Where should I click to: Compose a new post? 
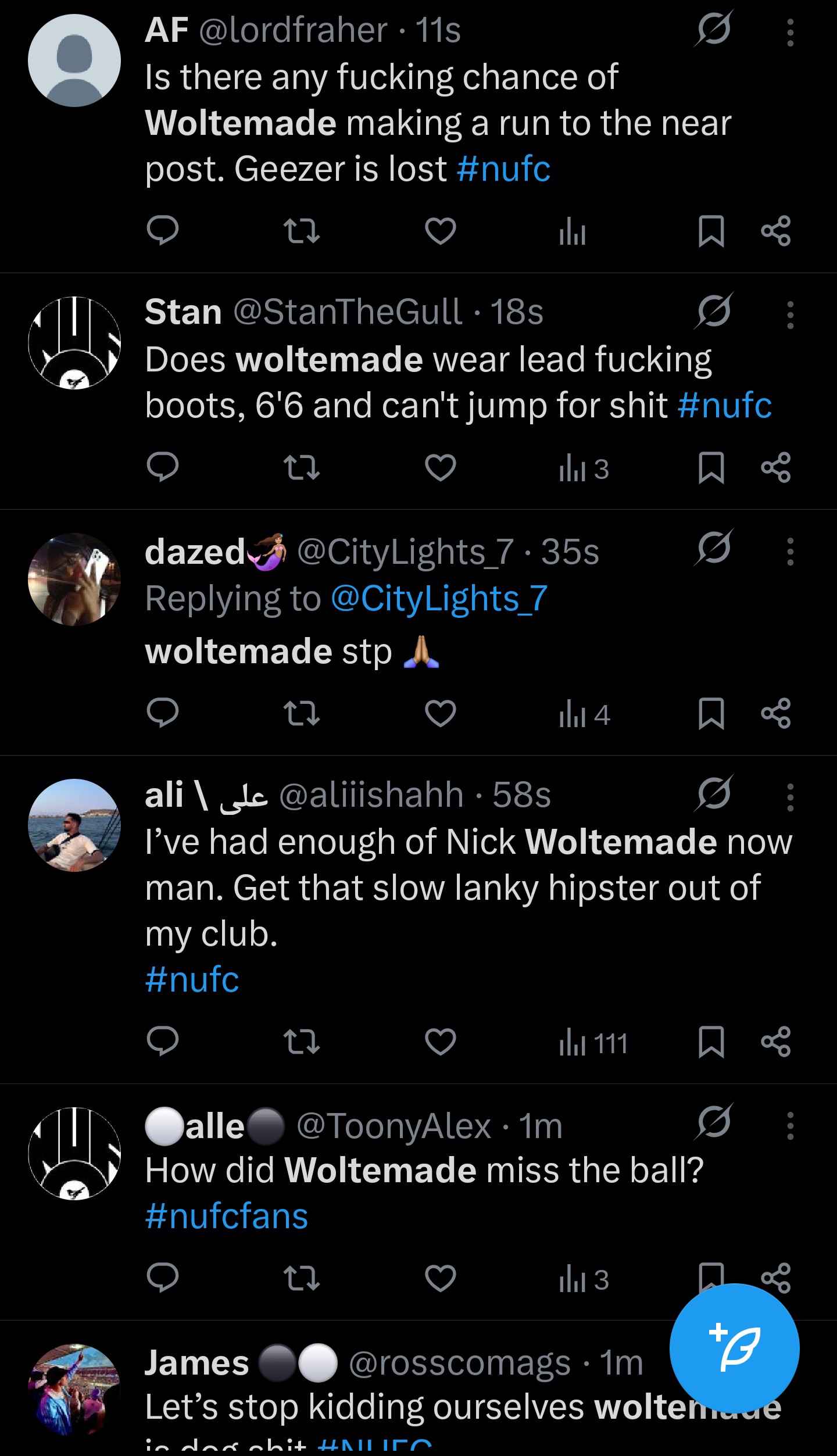[x=734, y=1348]
